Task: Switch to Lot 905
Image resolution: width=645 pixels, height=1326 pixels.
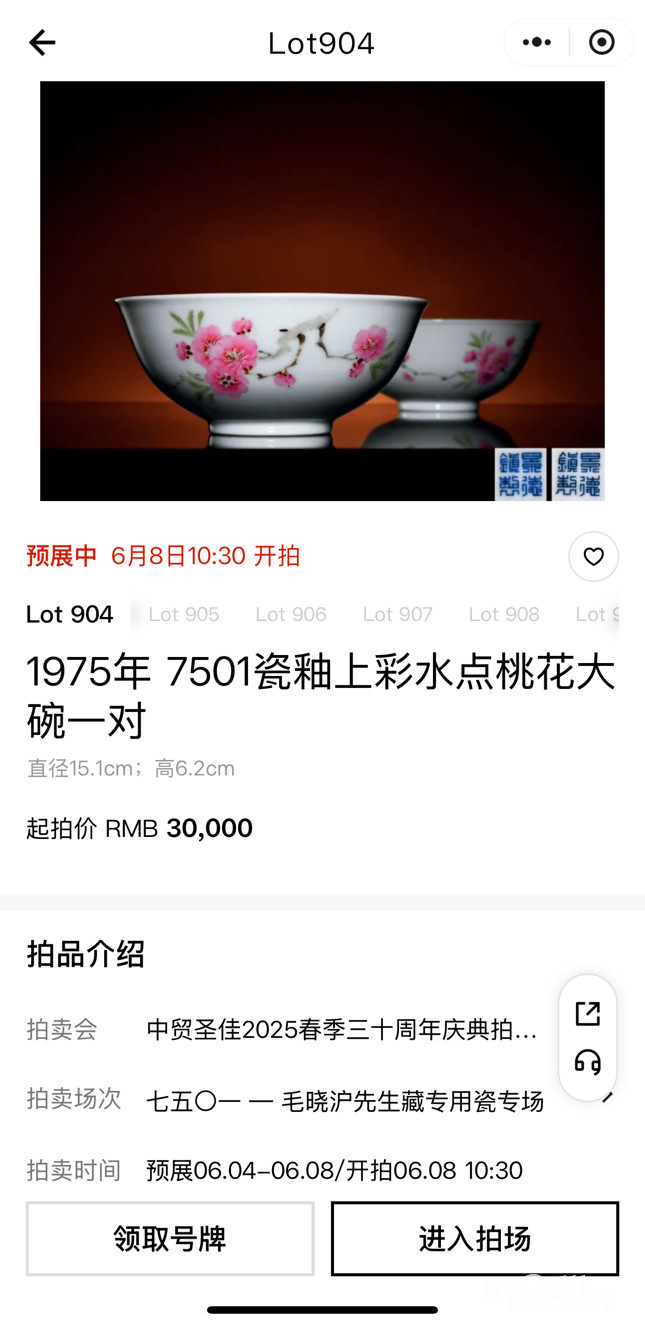Action: pyautogui.click(x=184, y=614)
